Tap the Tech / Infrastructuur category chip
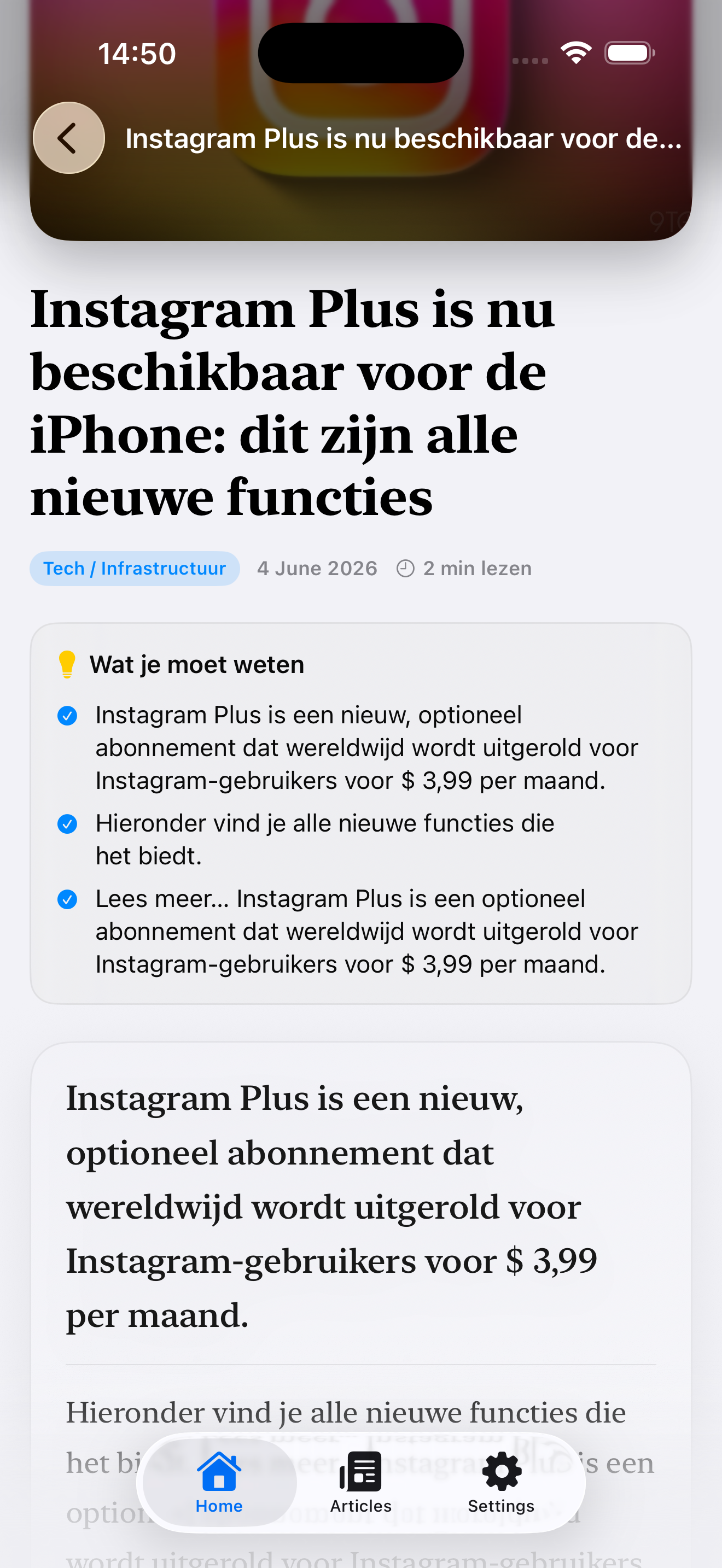Screen dimensions: 722x1568 (135, 569)
